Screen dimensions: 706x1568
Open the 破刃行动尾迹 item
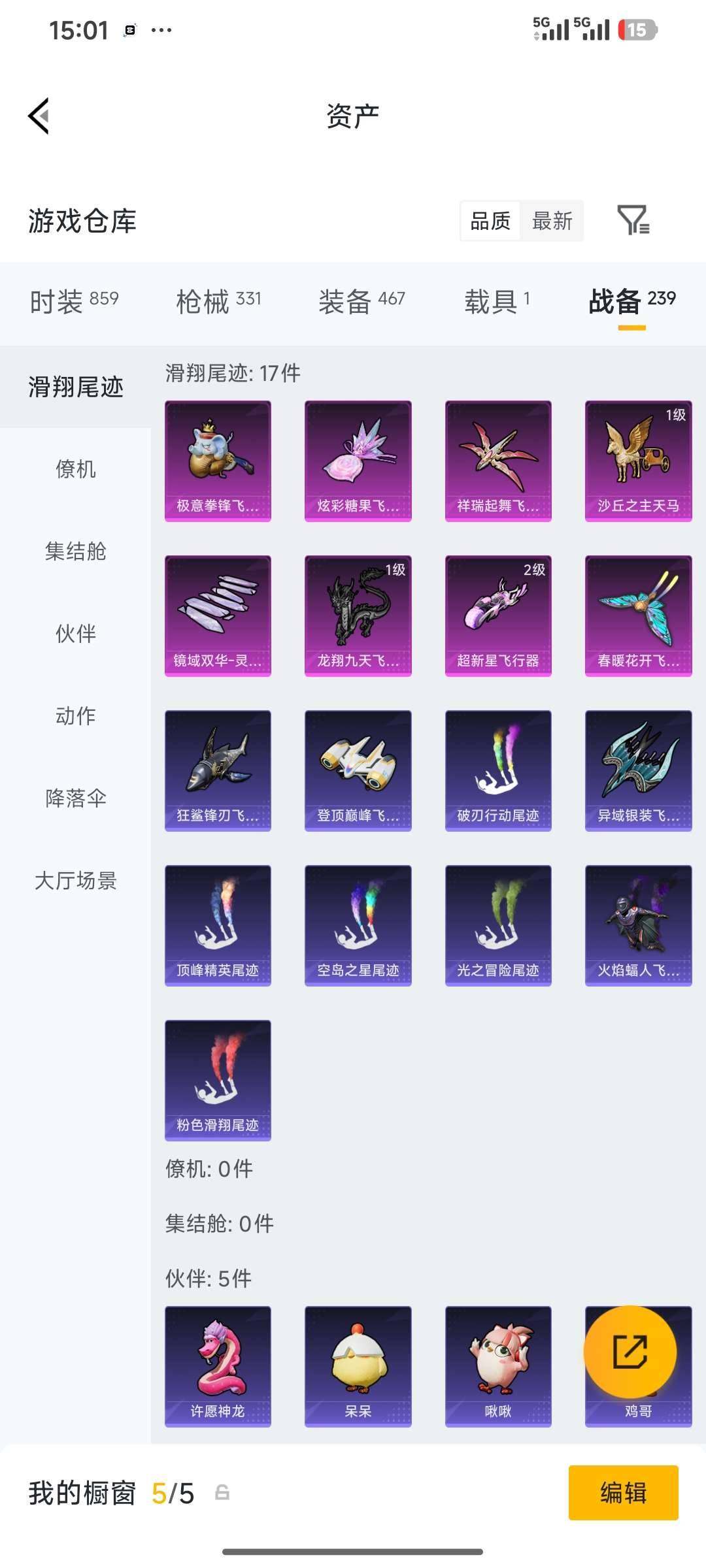tap(498, 770)
